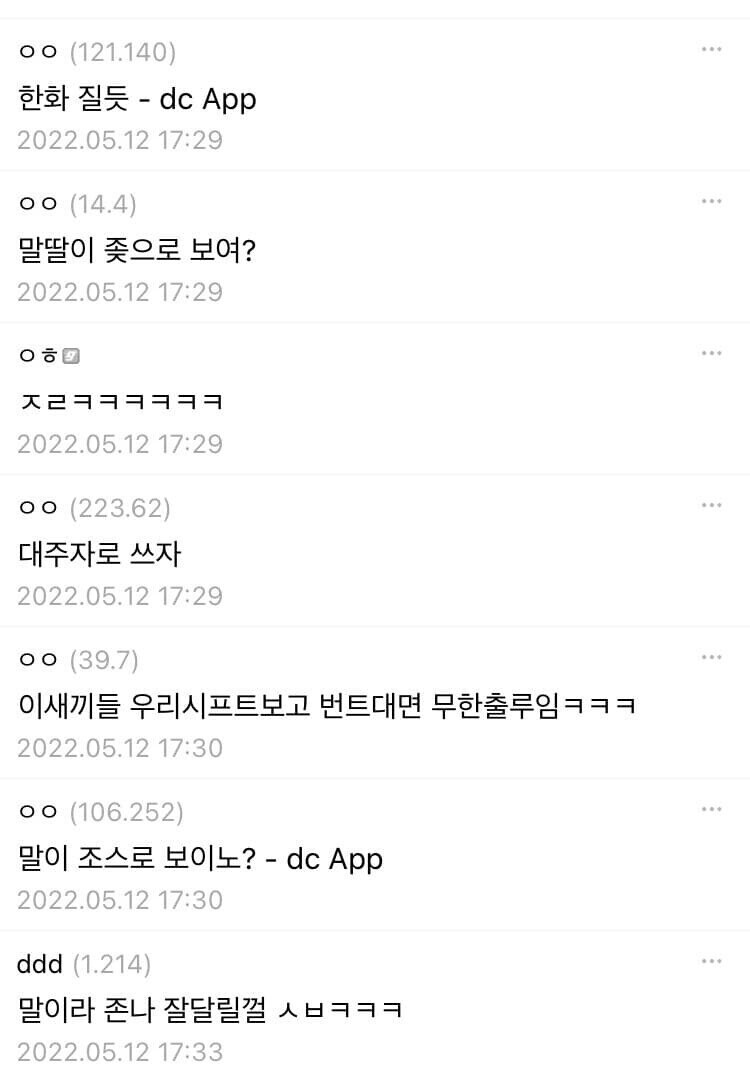
Task: Open the more options for the 말딸이 comment
Action: pyautogui.click(x=711, y=201)
